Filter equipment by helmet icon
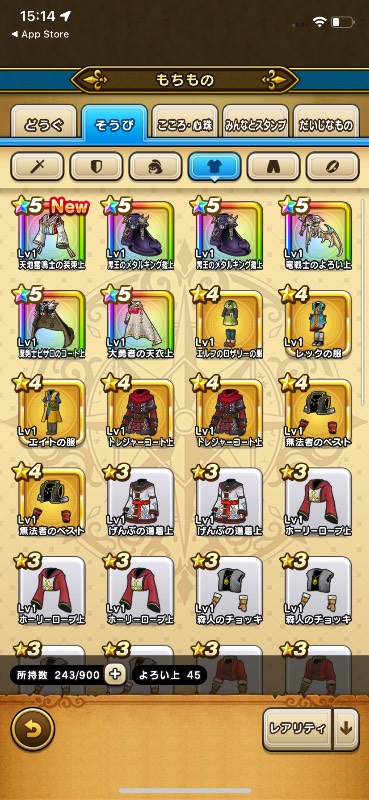369x800 pixels. point(155,166)
